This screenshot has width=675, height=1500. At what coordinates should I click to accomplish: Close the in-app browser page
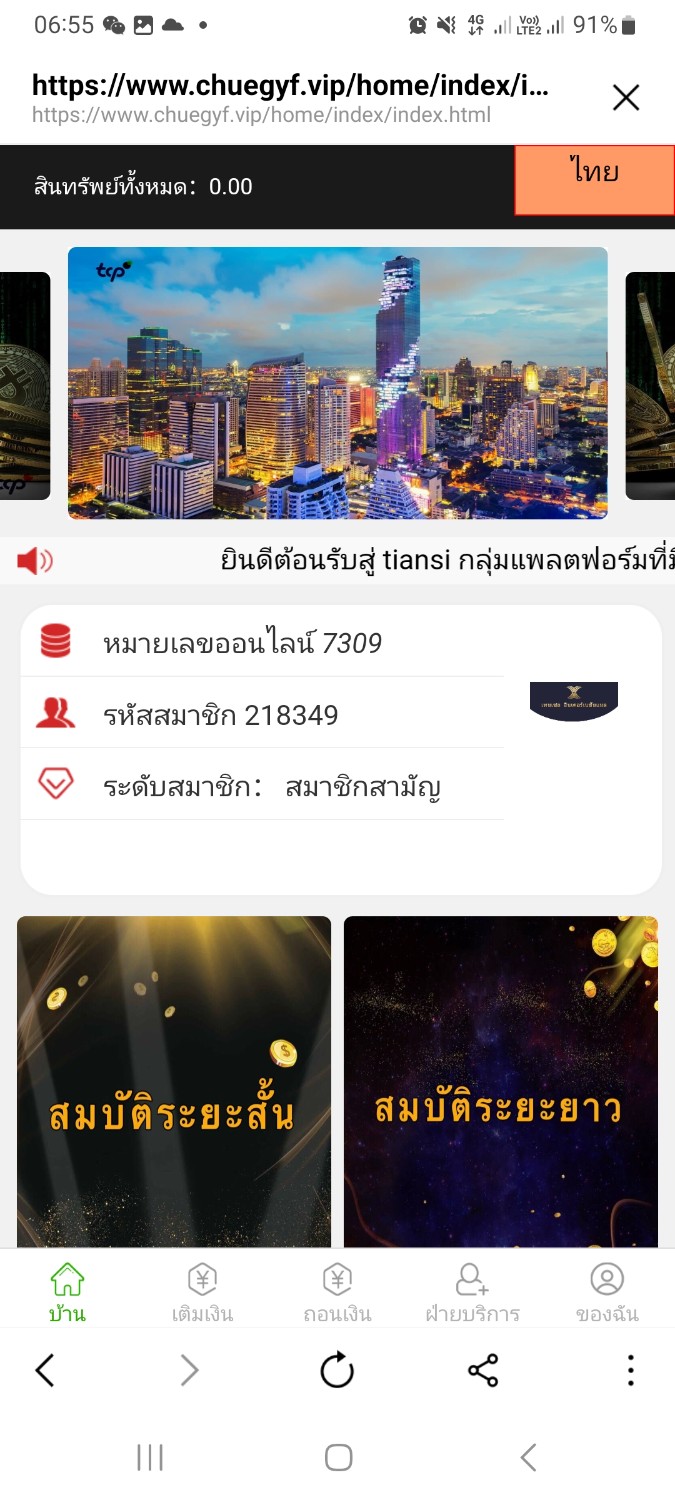tap(626, 98)
